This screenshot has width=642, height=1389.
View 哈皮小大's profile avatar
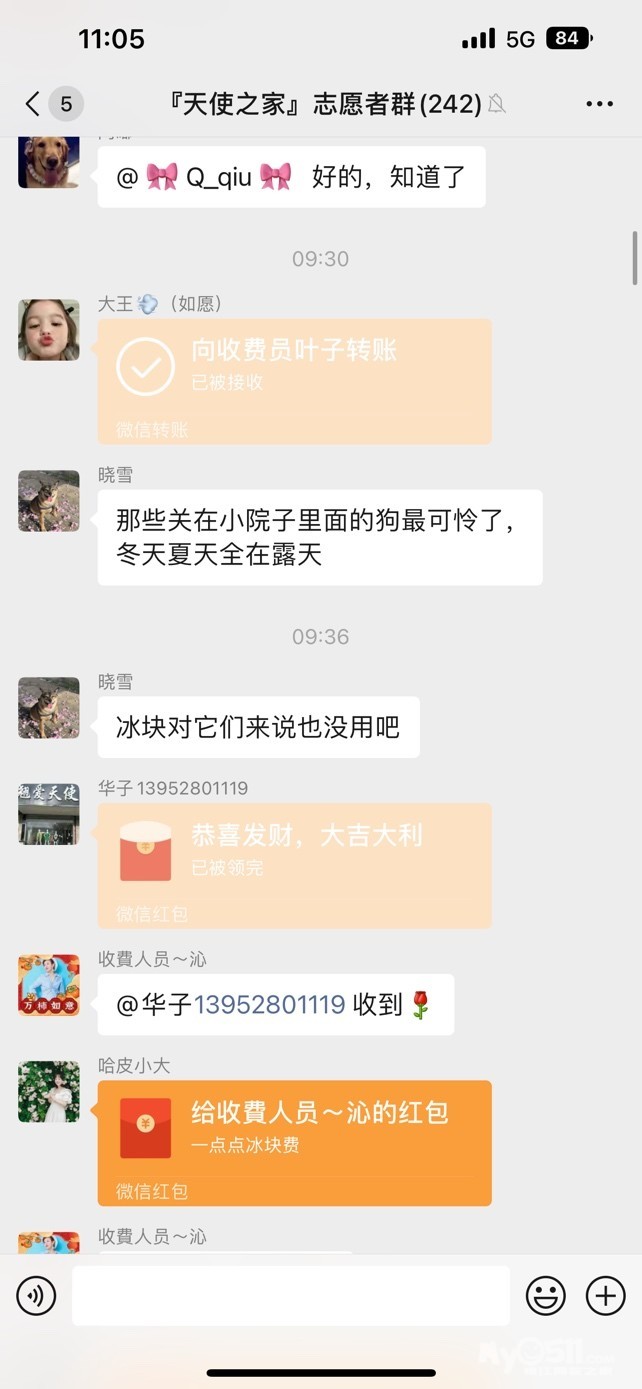click(49, 1092)
